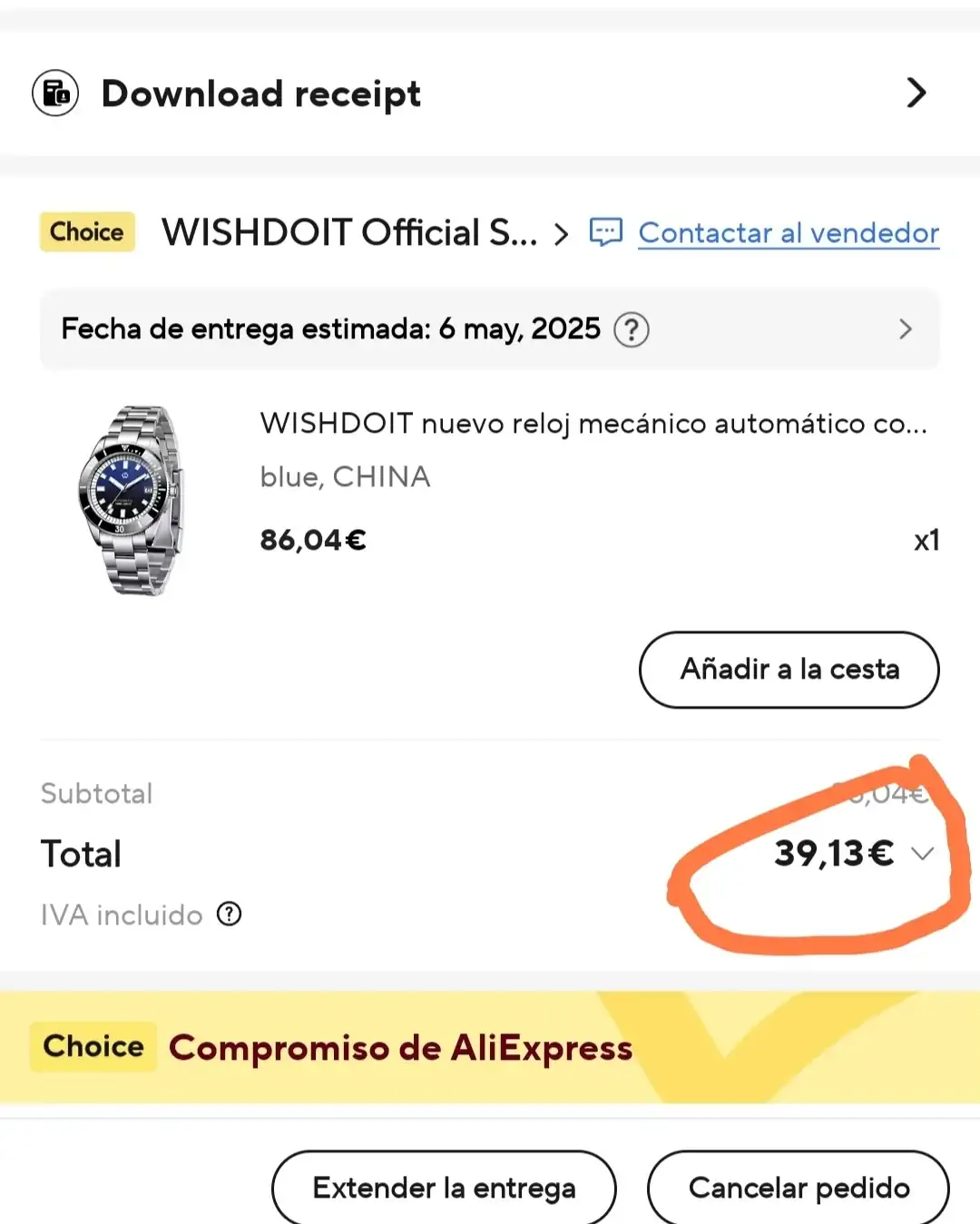Tap Extender la entrega button
Viewport: 980px width, 1224px height.
click(444, 1188)
